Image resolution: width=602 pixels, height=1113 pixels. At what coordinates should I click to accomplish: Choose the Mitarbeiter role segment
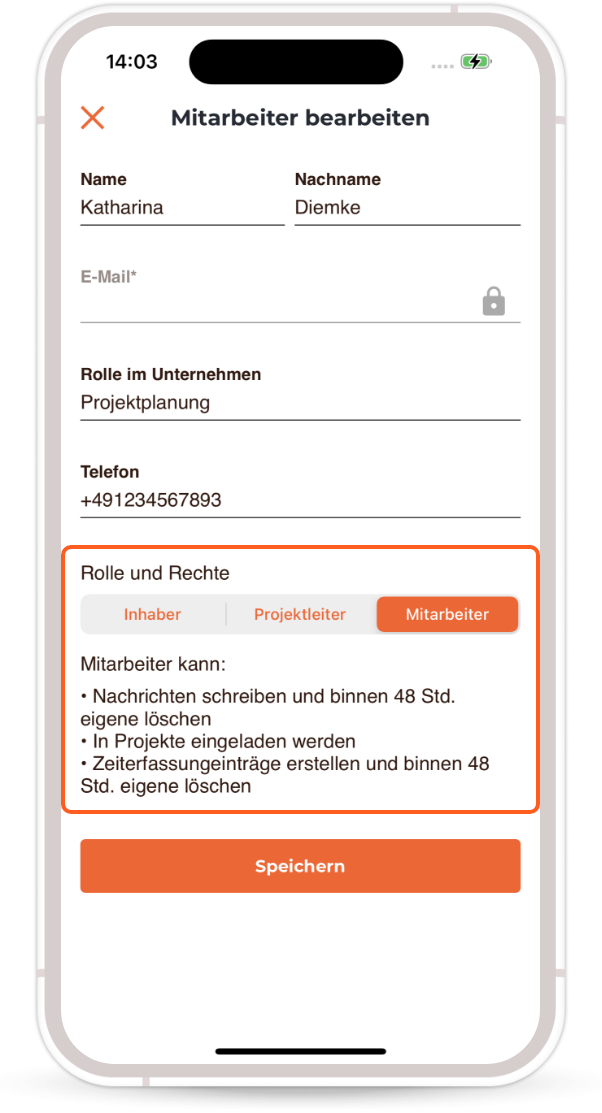click(447, 615)
